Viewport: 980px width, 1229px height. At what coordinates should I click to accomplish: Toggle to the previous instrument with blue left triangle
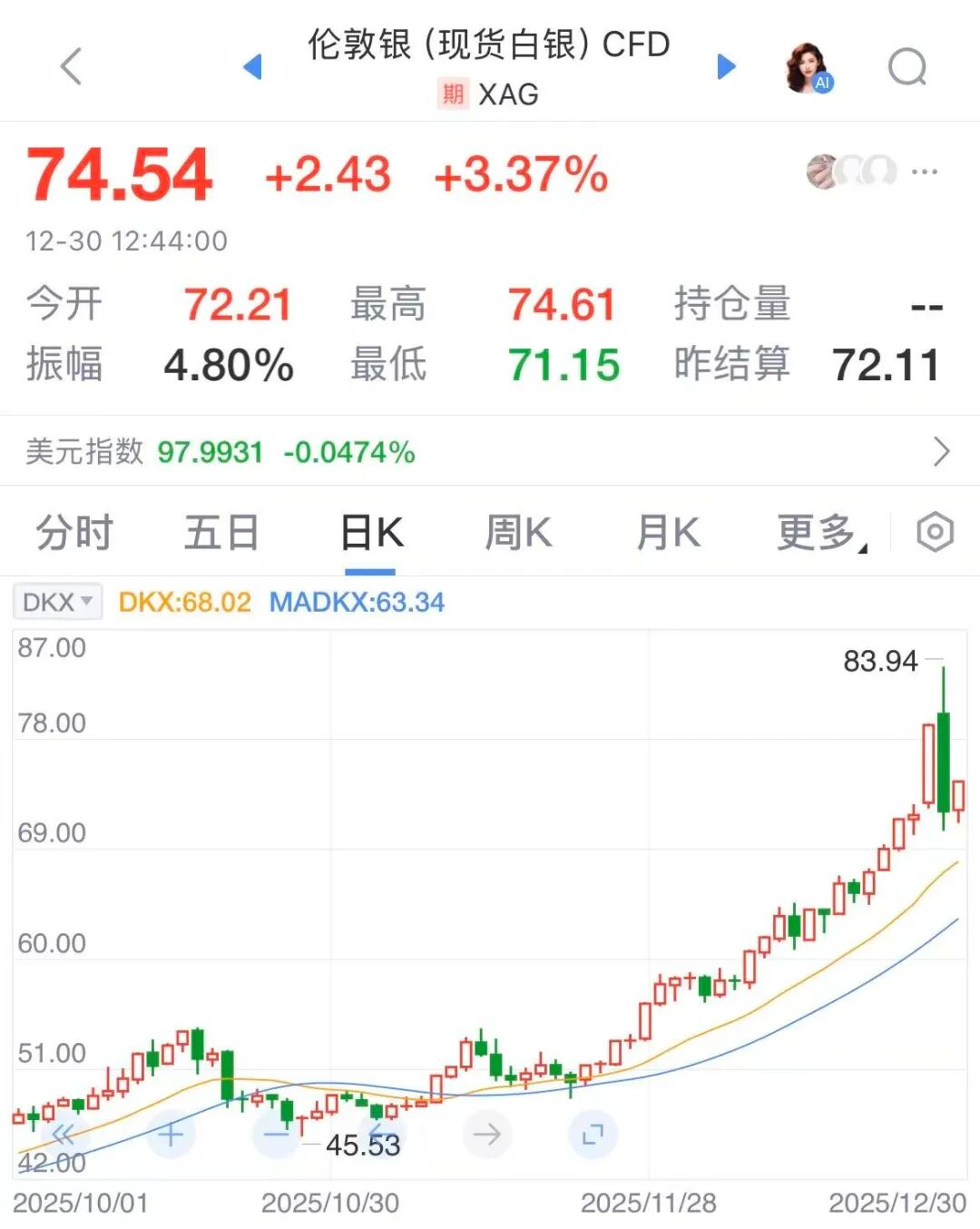(x=251, y=66)
